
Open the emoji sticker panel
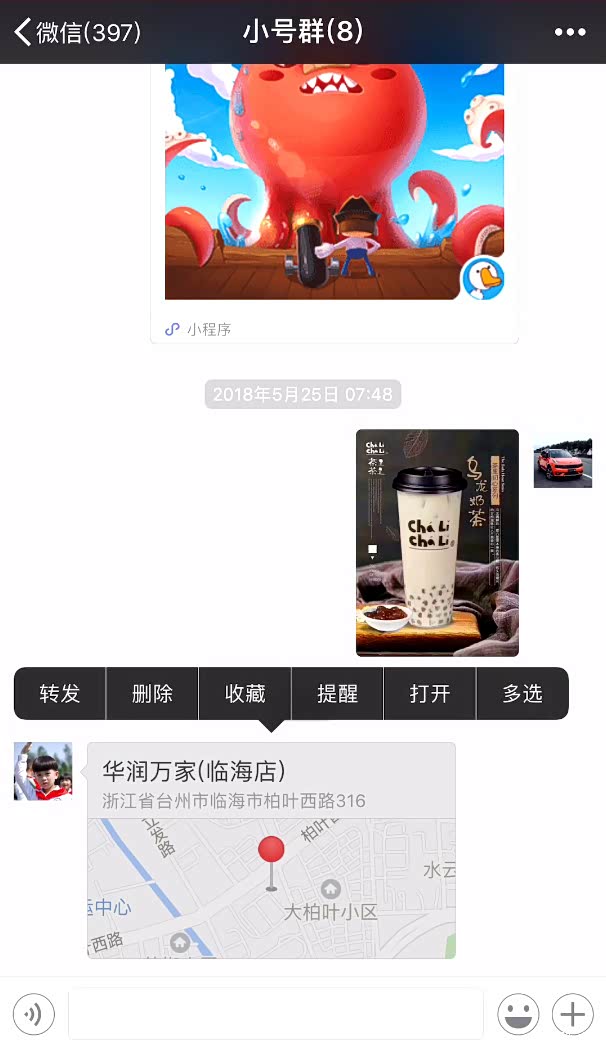518,1014
